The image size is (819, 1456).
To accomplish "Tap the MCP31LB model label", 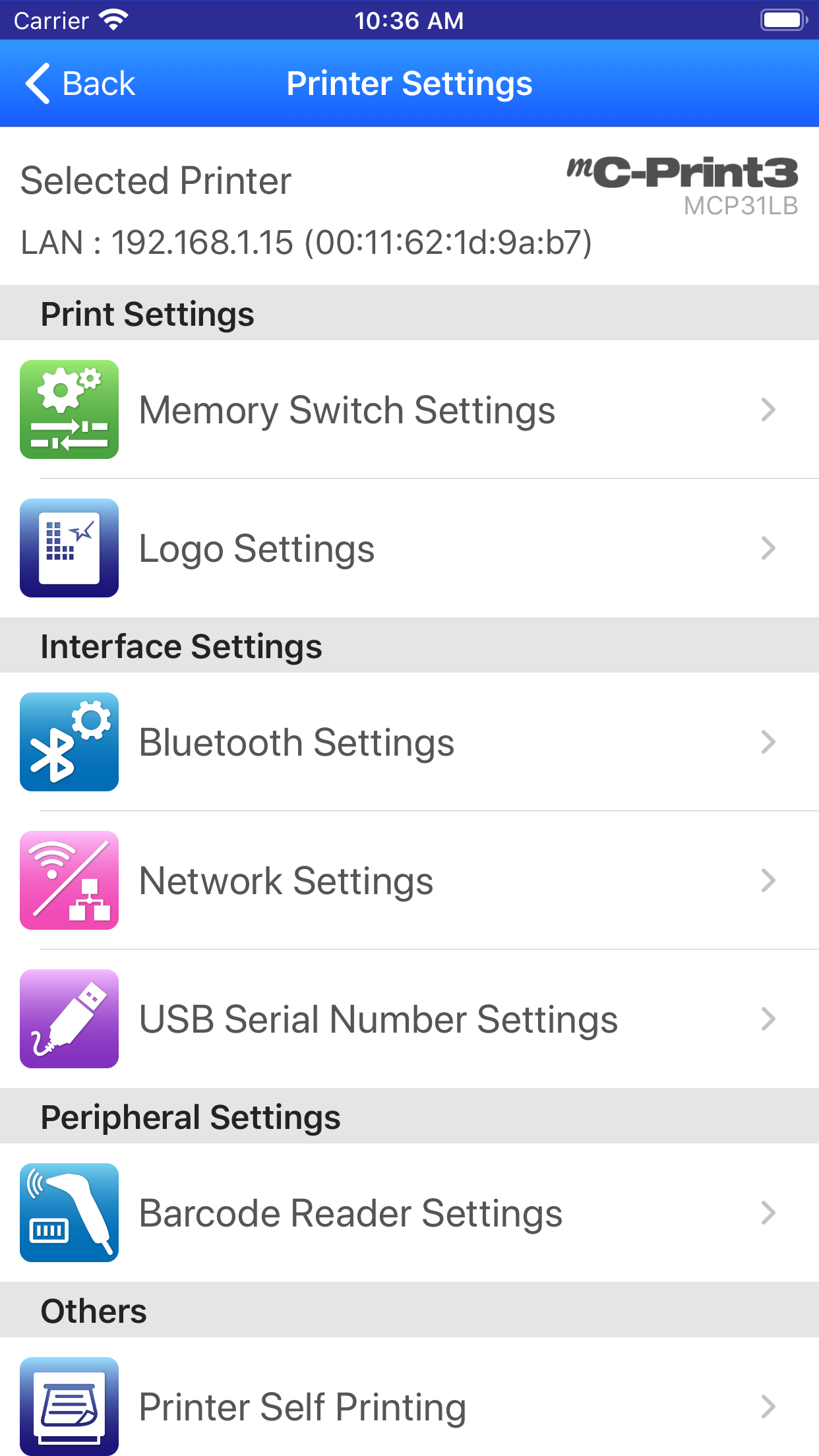I will (x=740, y=208).
